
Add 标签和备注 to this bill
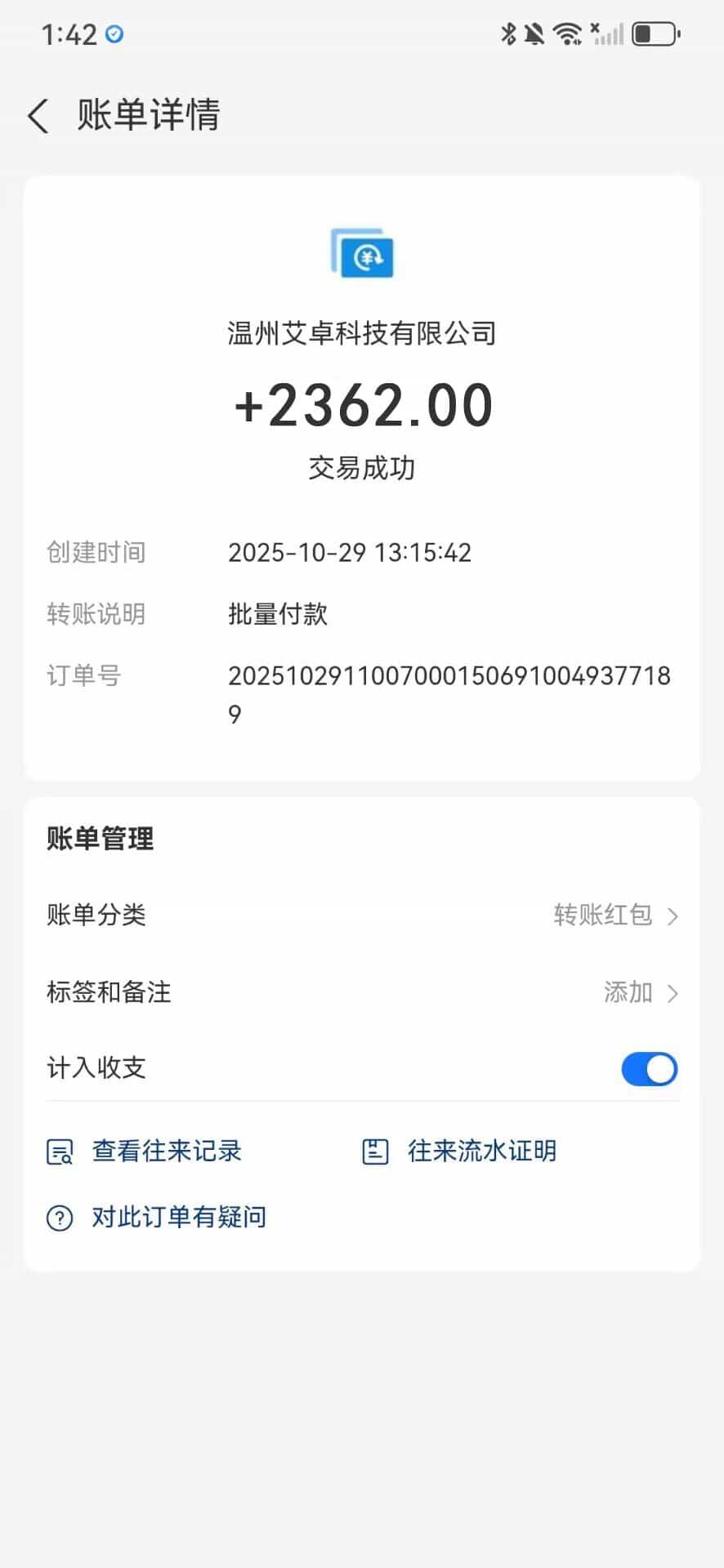(361, 992)
